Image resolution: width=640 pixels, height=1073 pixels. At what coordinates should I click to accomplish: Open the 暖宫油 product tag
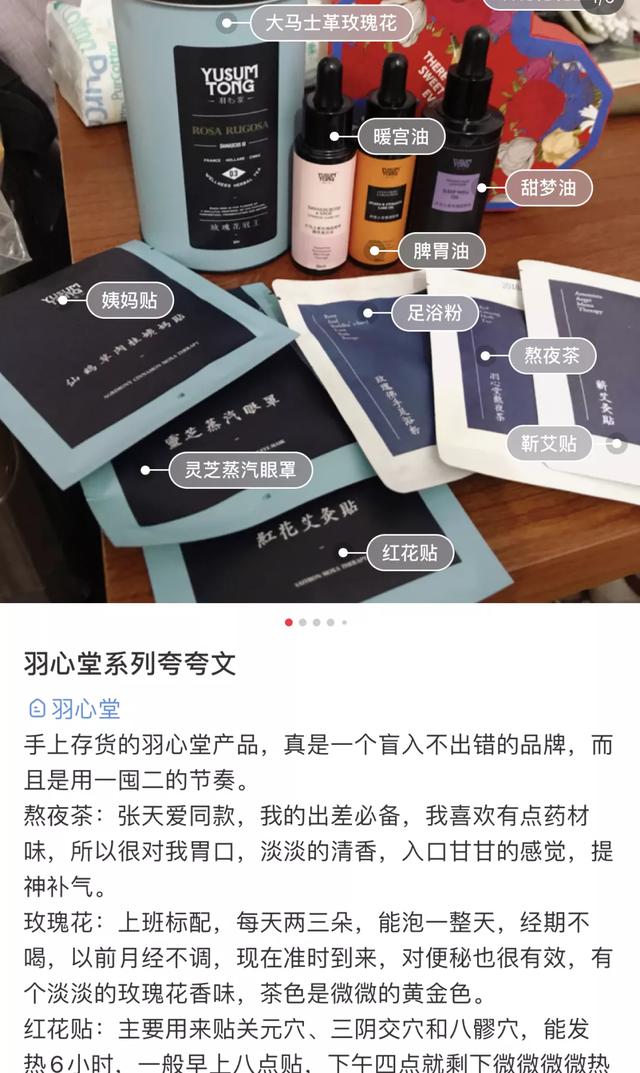(400, 137)
